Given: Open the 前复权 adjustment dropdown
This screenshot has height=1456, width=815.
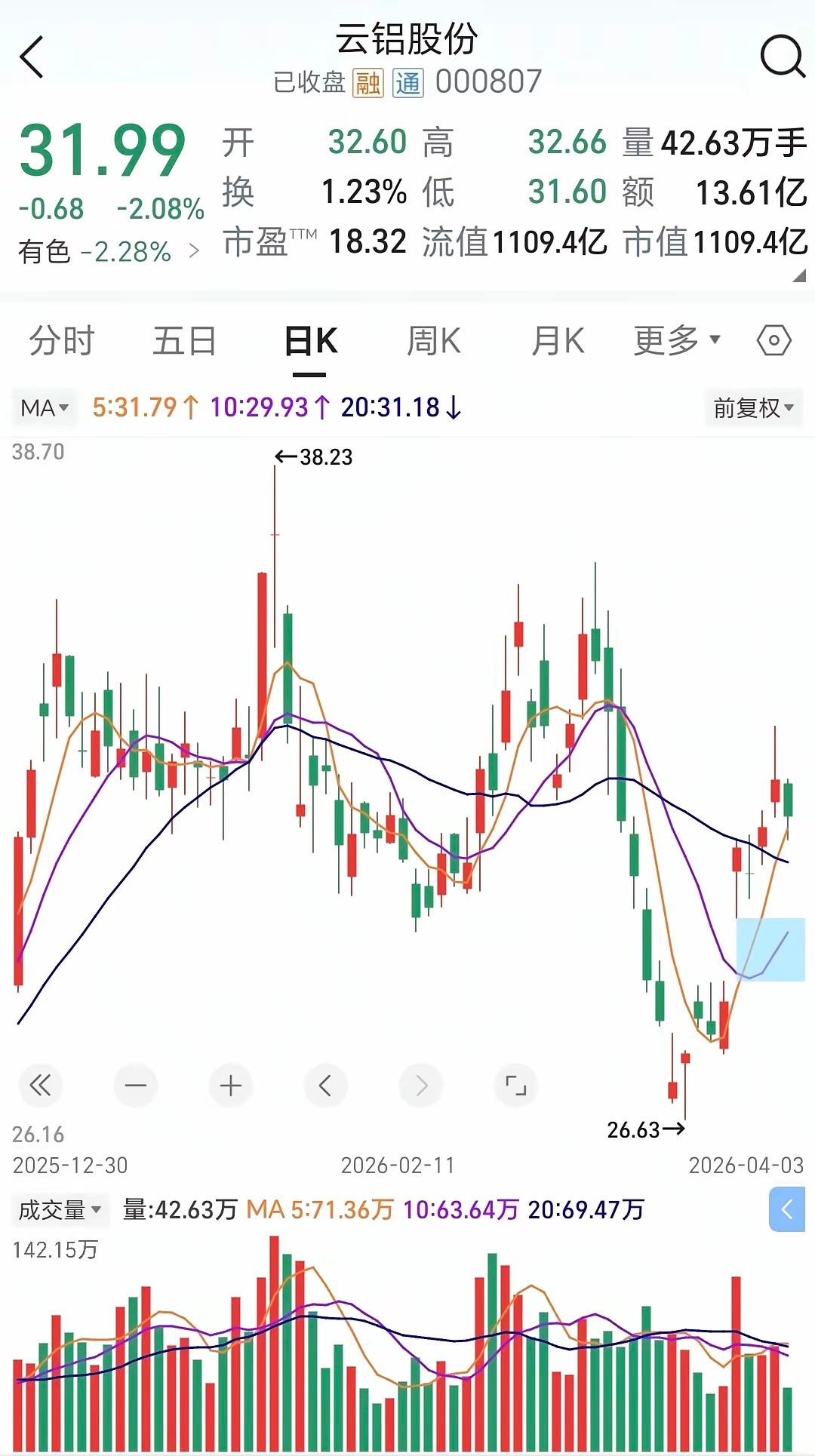Looking at the screenshot, I should click(752, 407).
